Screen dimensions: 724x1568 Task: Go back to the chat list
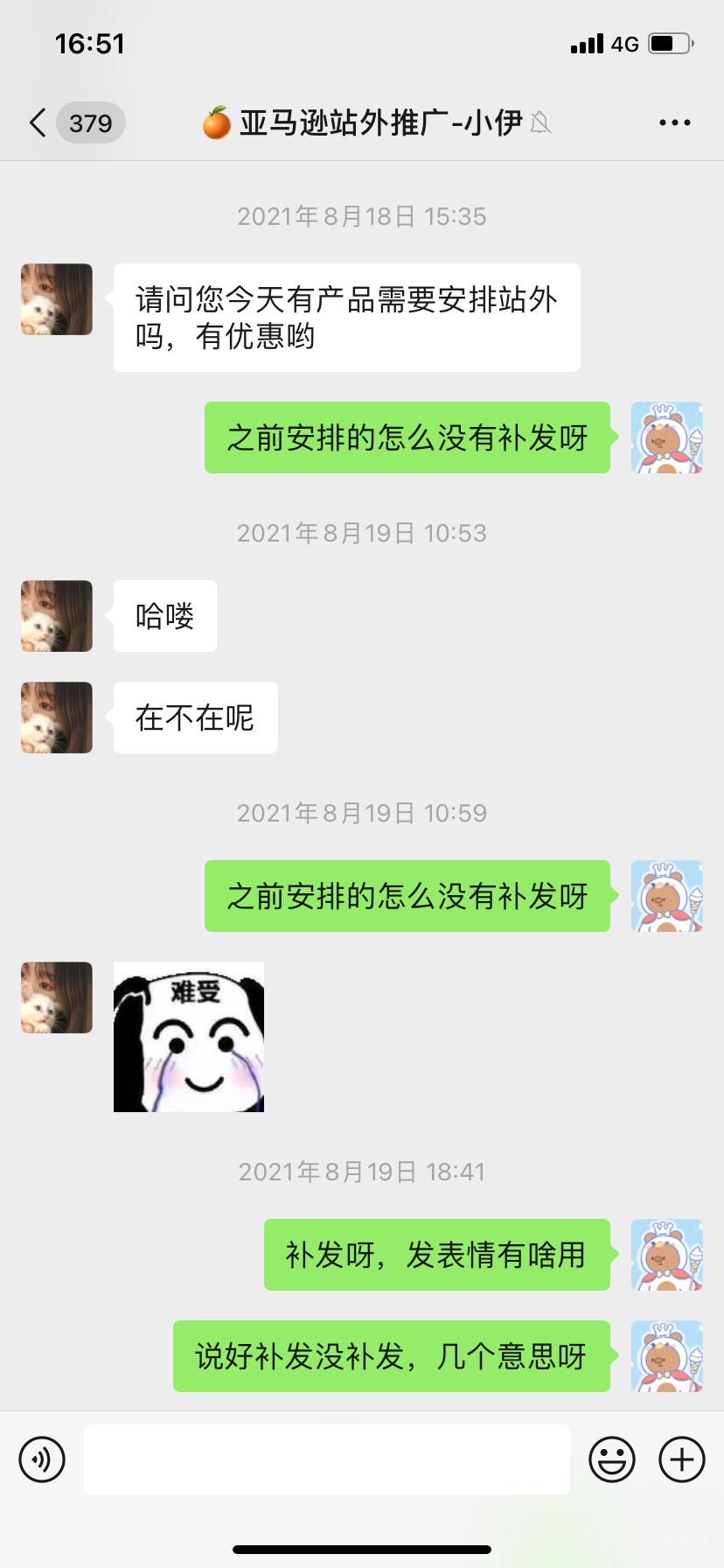tap(38, 122)
